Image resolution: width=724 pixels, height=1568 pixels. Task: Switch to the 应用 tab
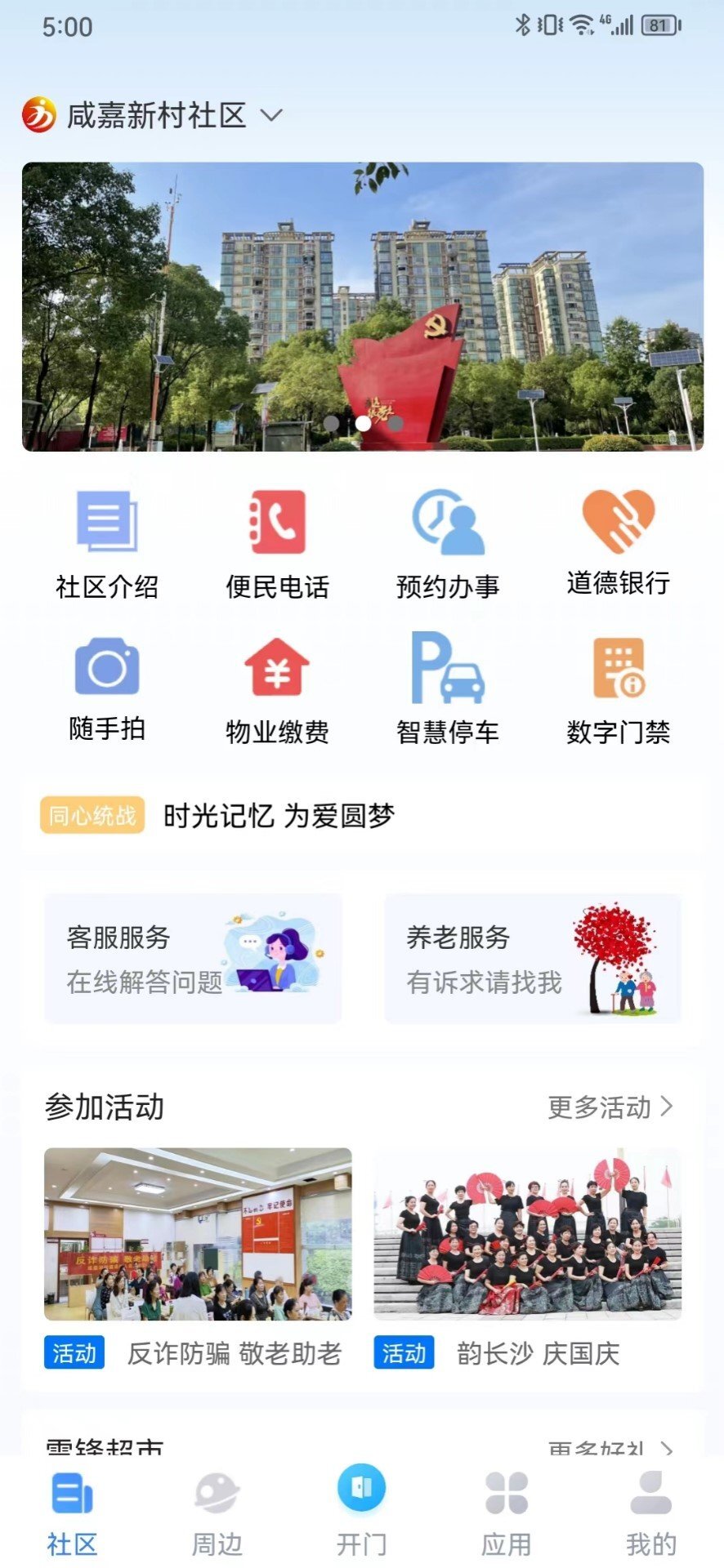coord(507,1515)
